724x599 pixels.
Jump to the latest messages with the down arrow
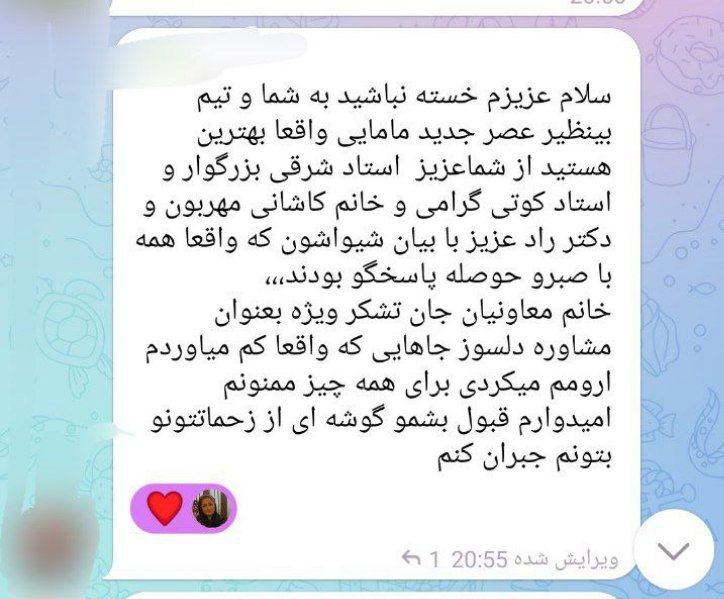(x=675, y=551)
